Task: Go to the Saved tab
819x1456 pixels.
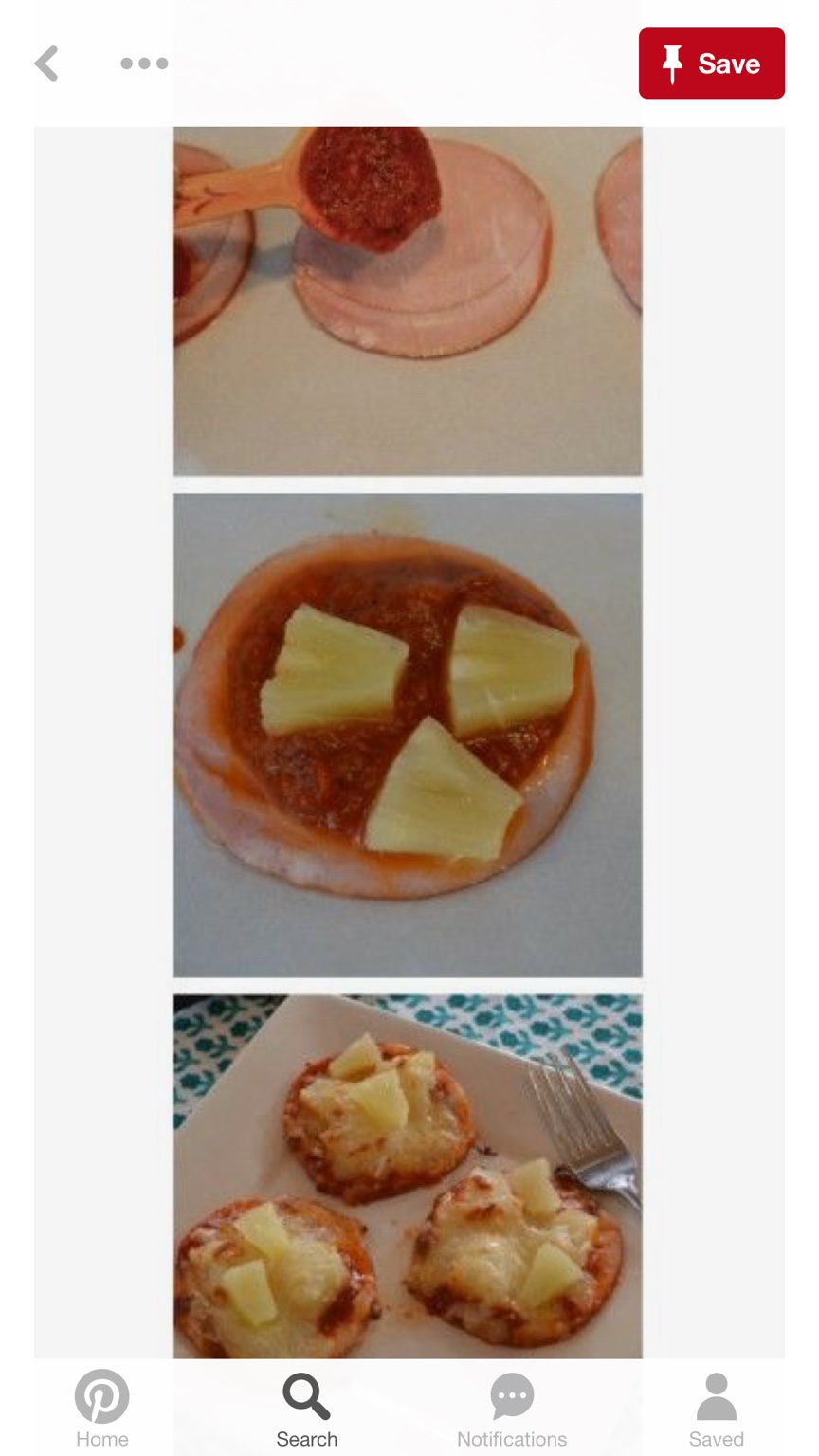Action: [717, 1409]
